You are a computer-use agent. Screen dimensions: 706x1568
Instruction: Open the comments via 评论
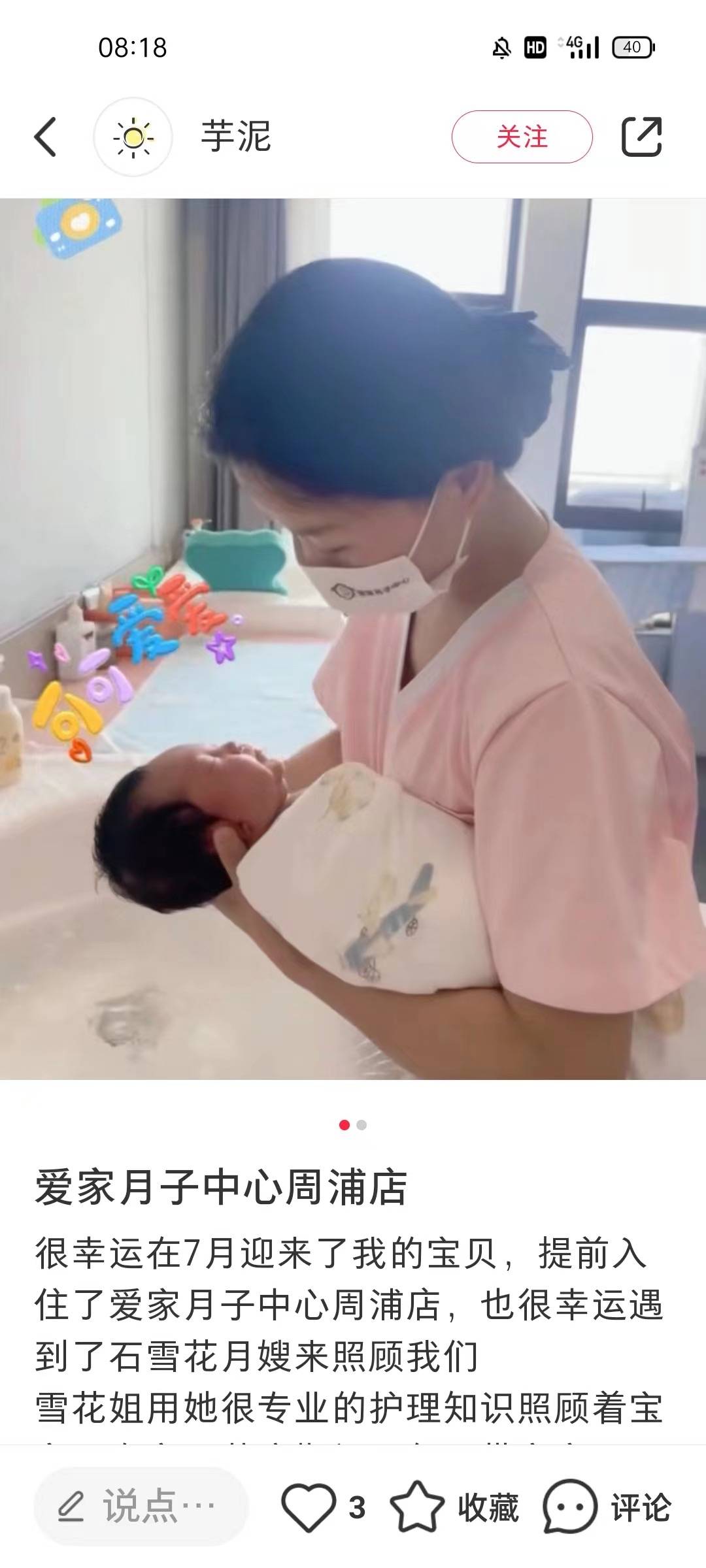(x=607, y=1507)
